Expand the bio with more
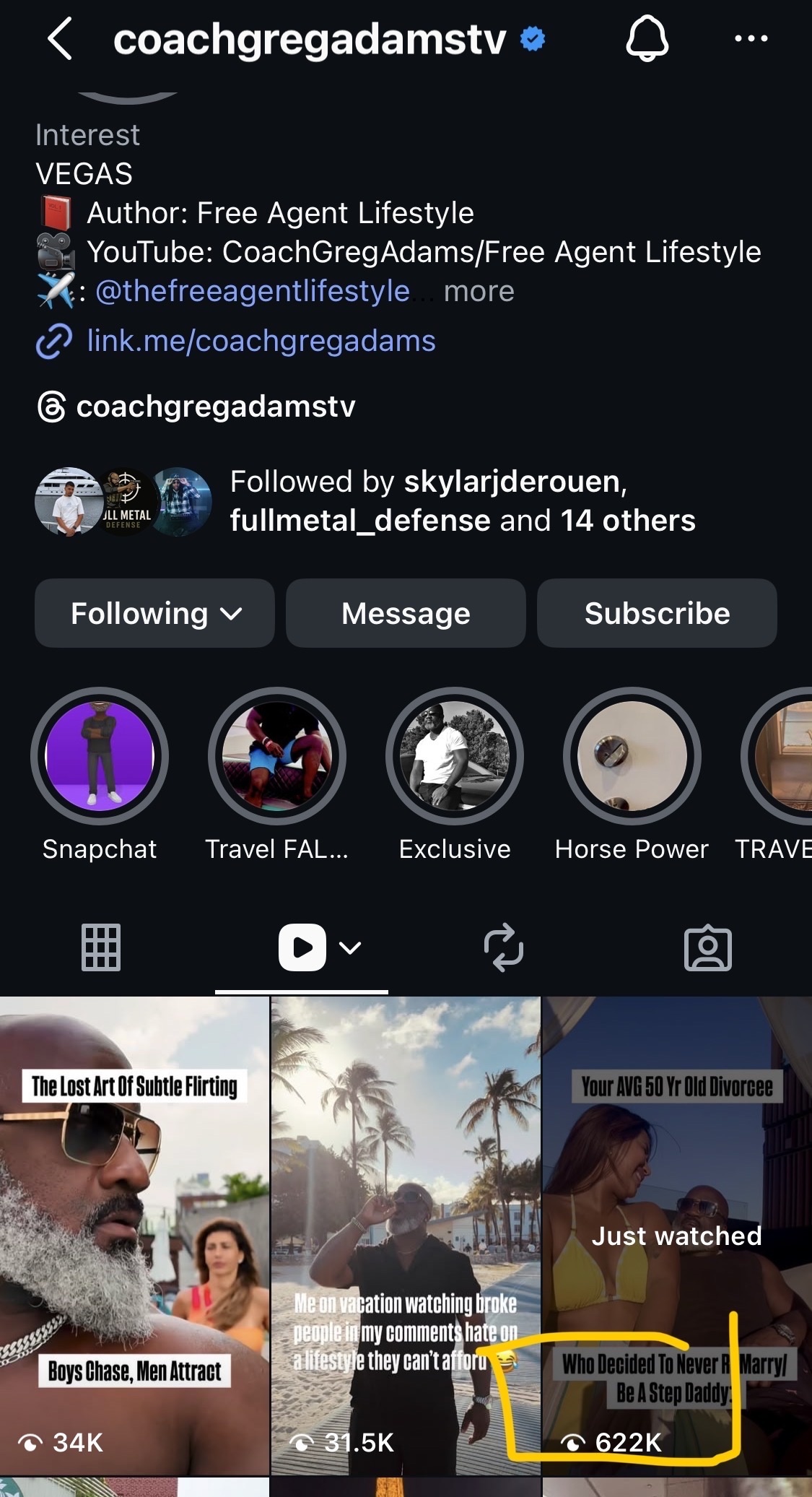 pos(479,292)
